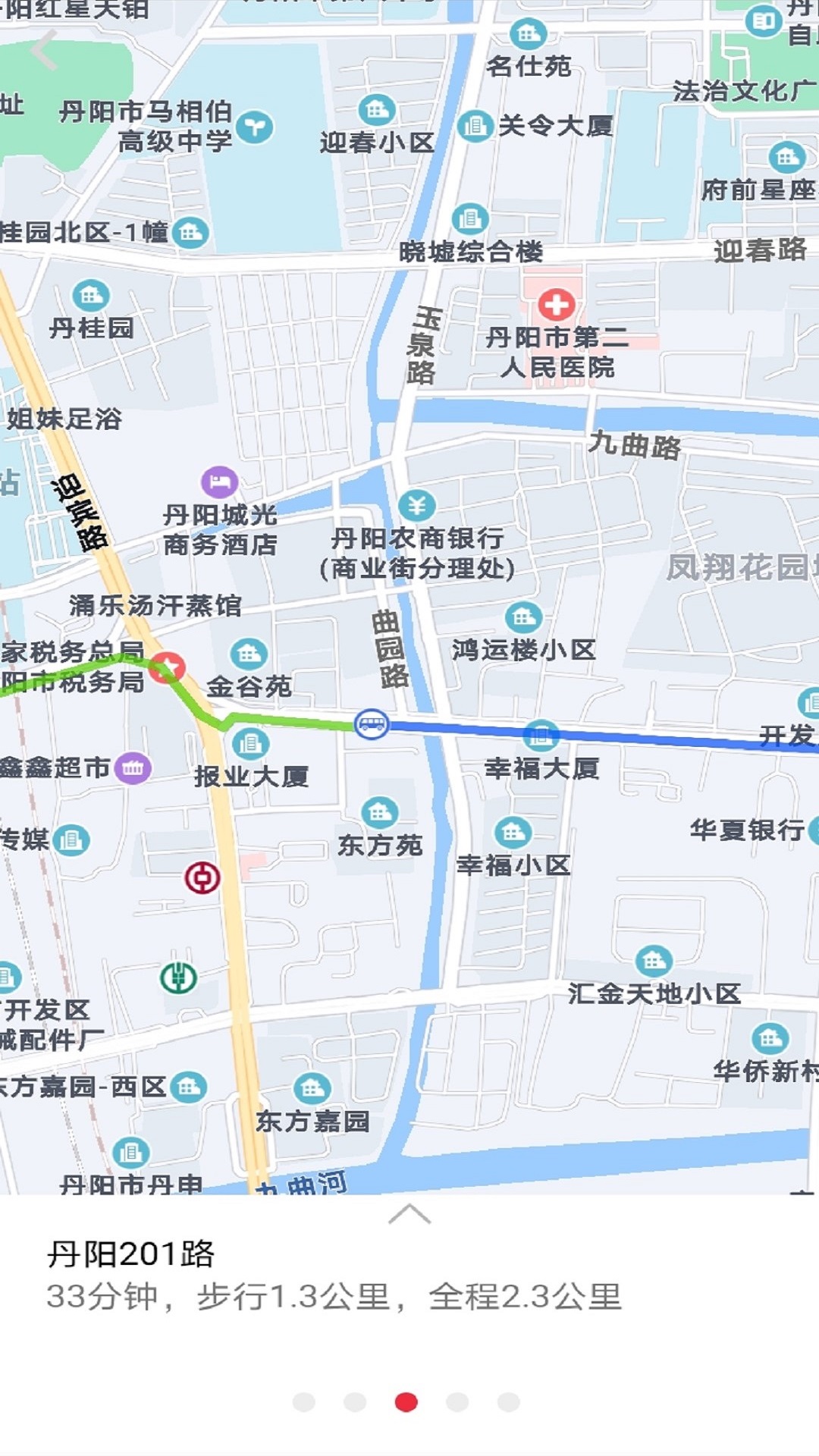
Task: Tap the 东方苑 residential marker
Action: point(379,813)
